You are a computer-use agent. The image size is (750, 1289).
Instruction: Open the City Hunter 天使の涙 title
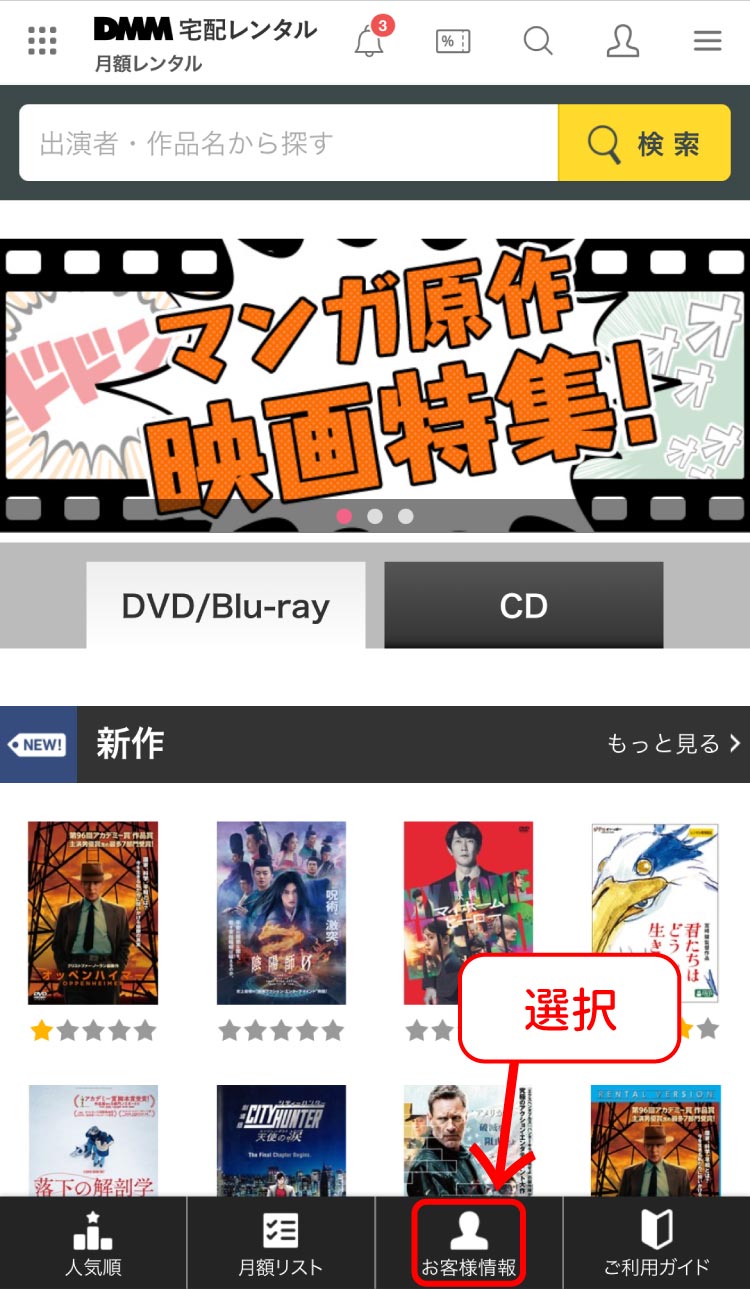click(x=281, y=1140)
